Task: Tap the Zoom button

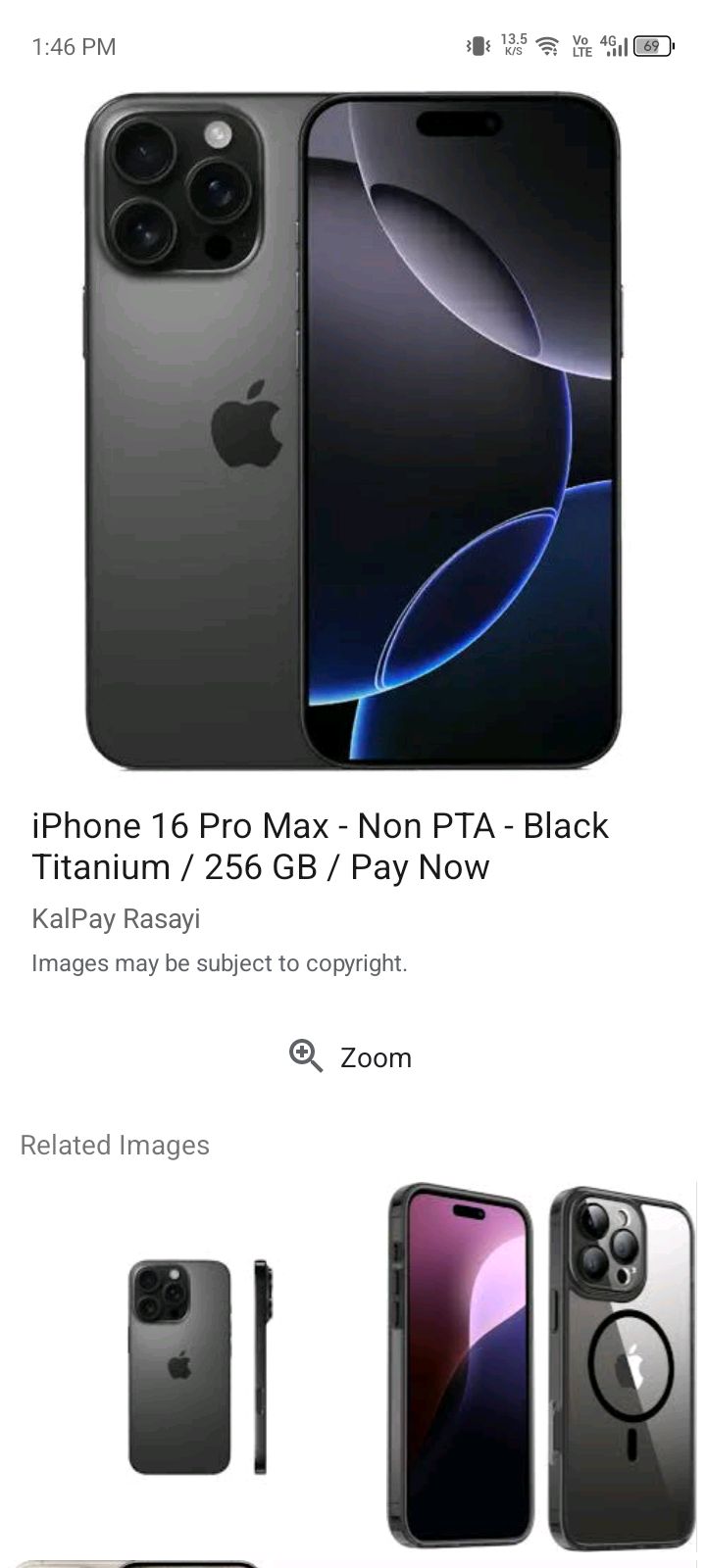Action: (x=351, y=1057)
